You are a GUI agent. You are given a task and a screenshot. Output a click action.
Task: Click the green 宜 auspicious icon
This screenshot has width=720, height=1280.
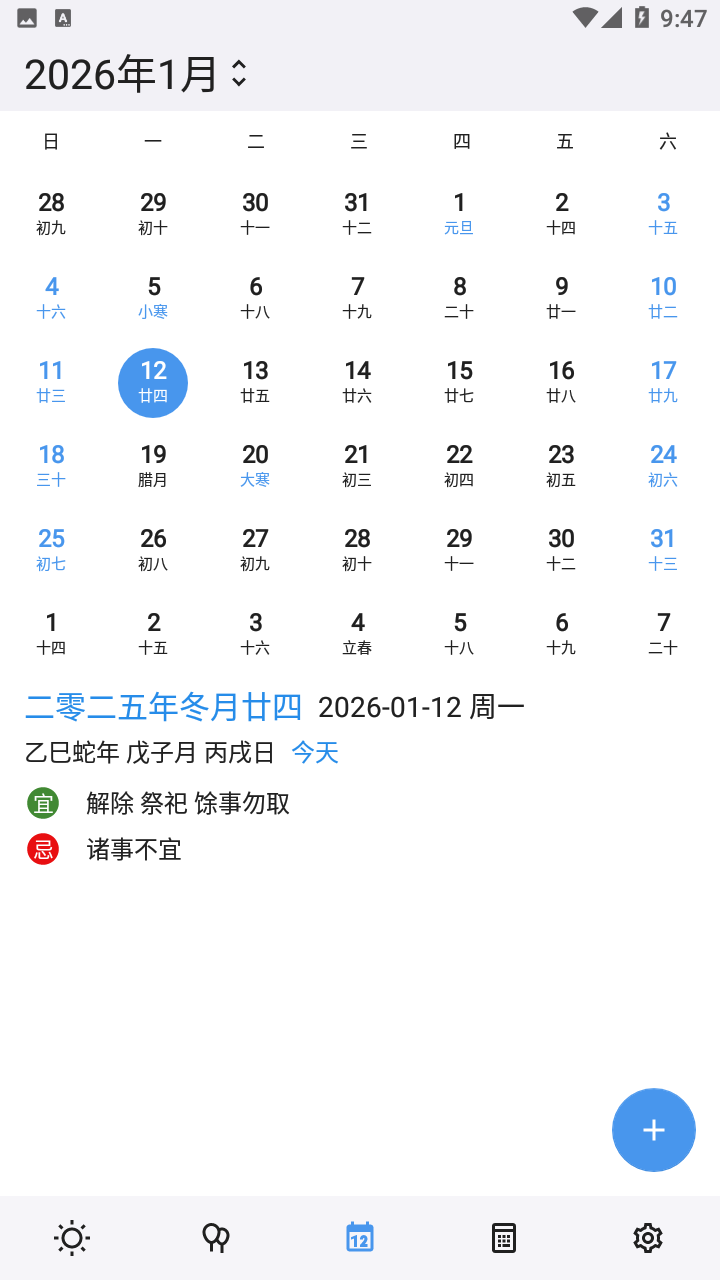click(x=42, y=802)
